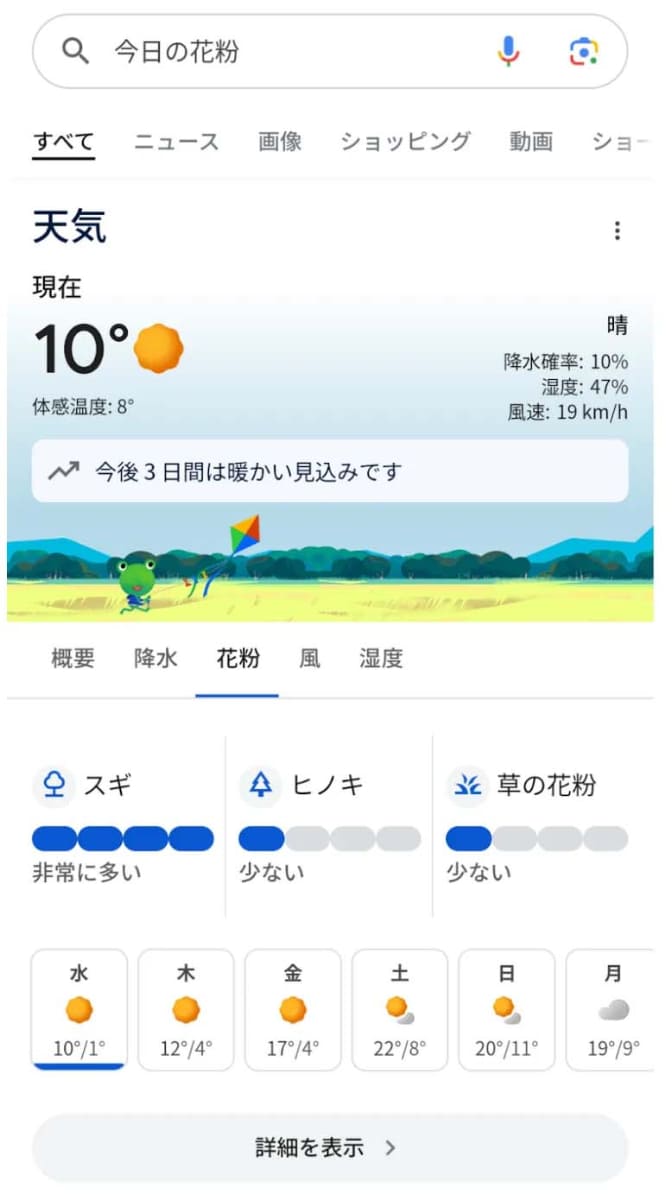Show the 降水 weather tab
Image resolution: width=672 pixels, height=1200 pixels.
point(156,658)
